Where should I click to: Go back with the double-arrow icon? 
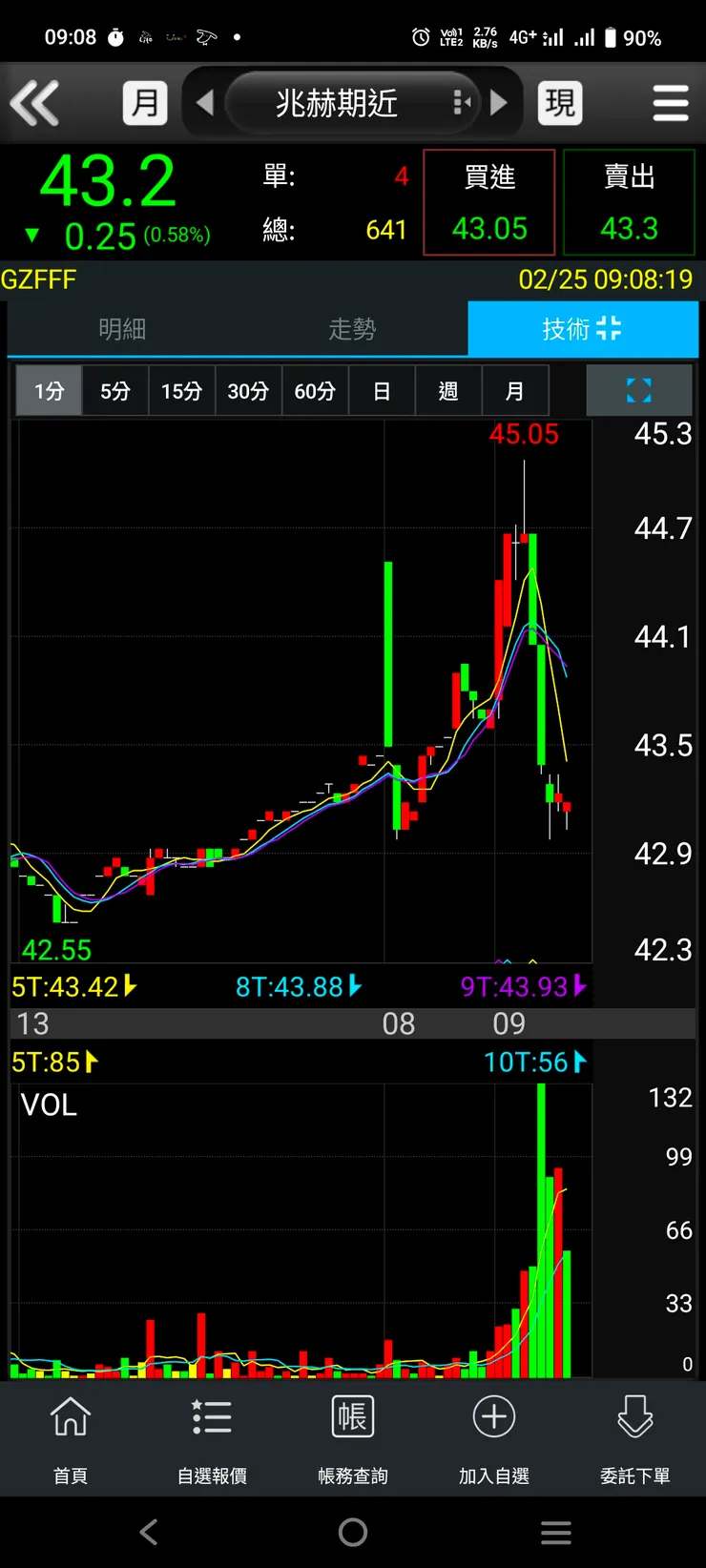tap(34, 103)
